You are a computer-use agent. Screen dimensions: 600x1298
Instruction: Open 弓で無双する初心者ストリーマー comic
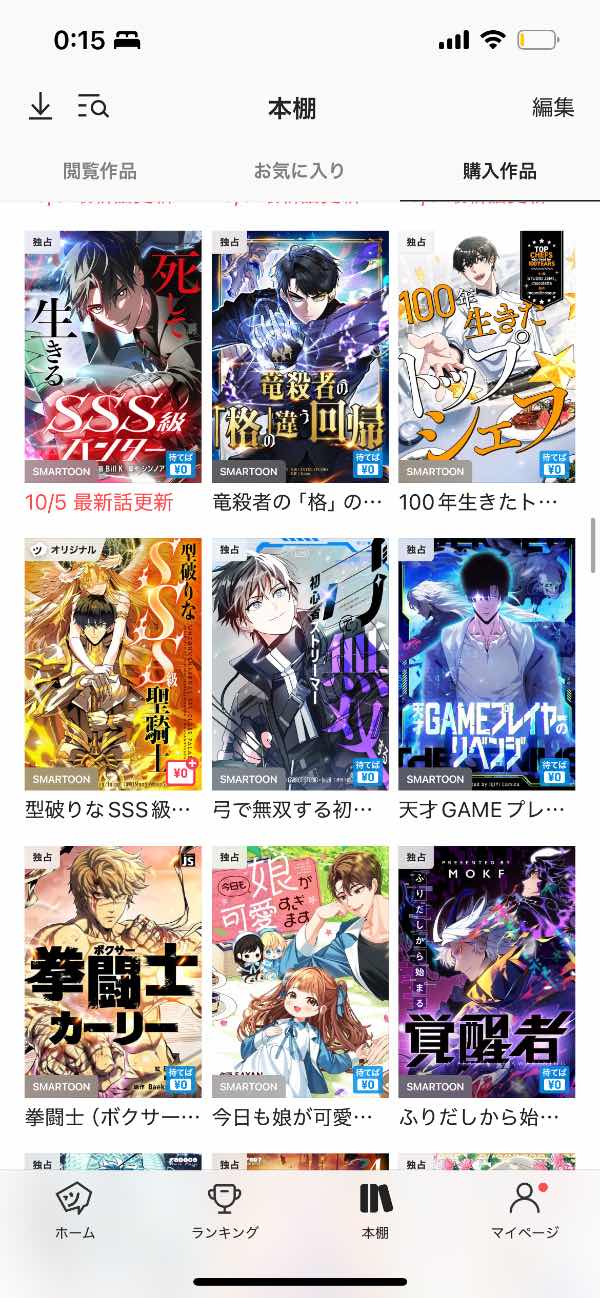(300, 664)
